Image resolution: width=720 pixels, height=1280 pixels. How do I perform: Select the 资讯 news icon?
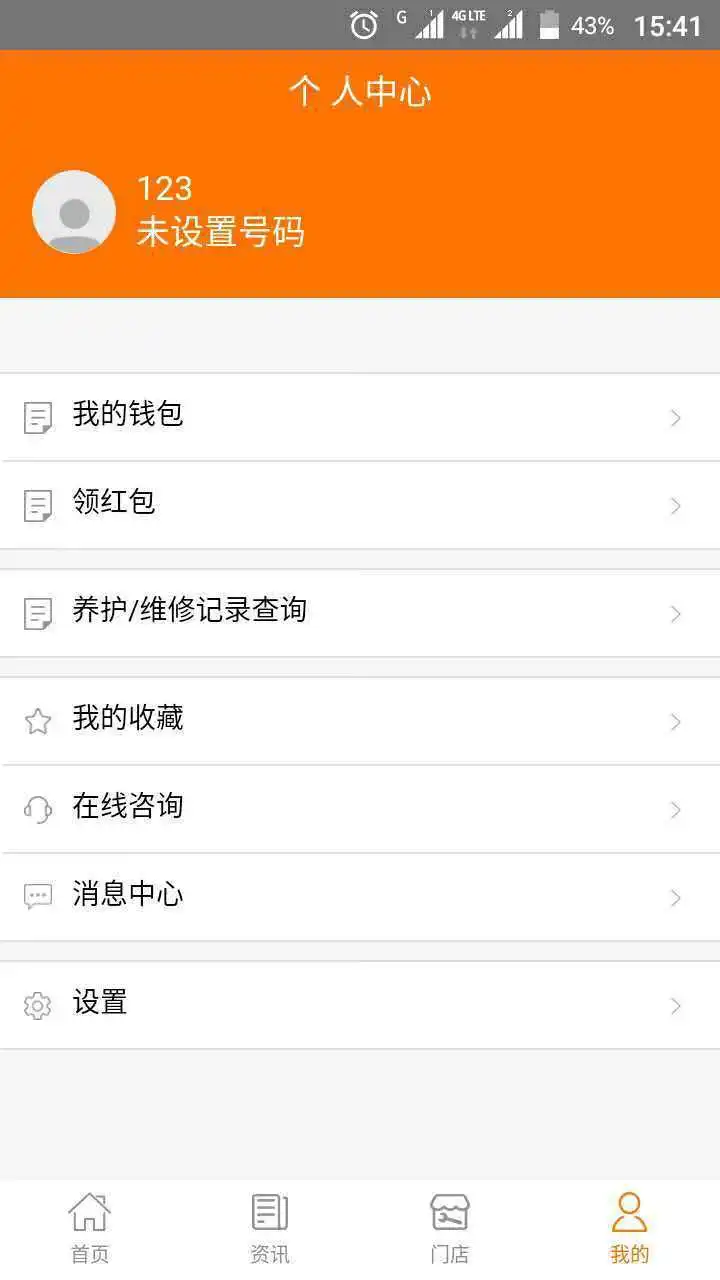click(x=268, y=1212)
